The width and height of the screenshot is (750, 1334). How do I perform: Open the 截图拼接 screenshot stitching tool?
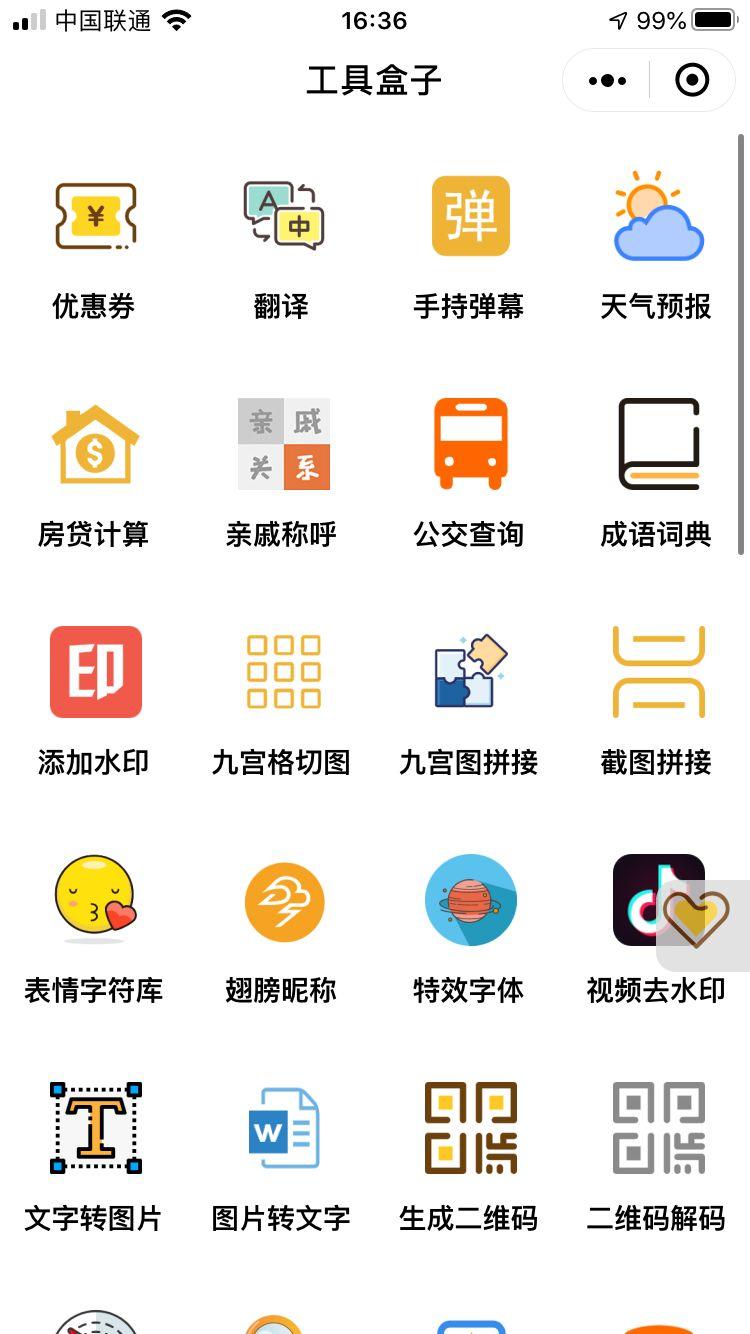tap(657, 700)
